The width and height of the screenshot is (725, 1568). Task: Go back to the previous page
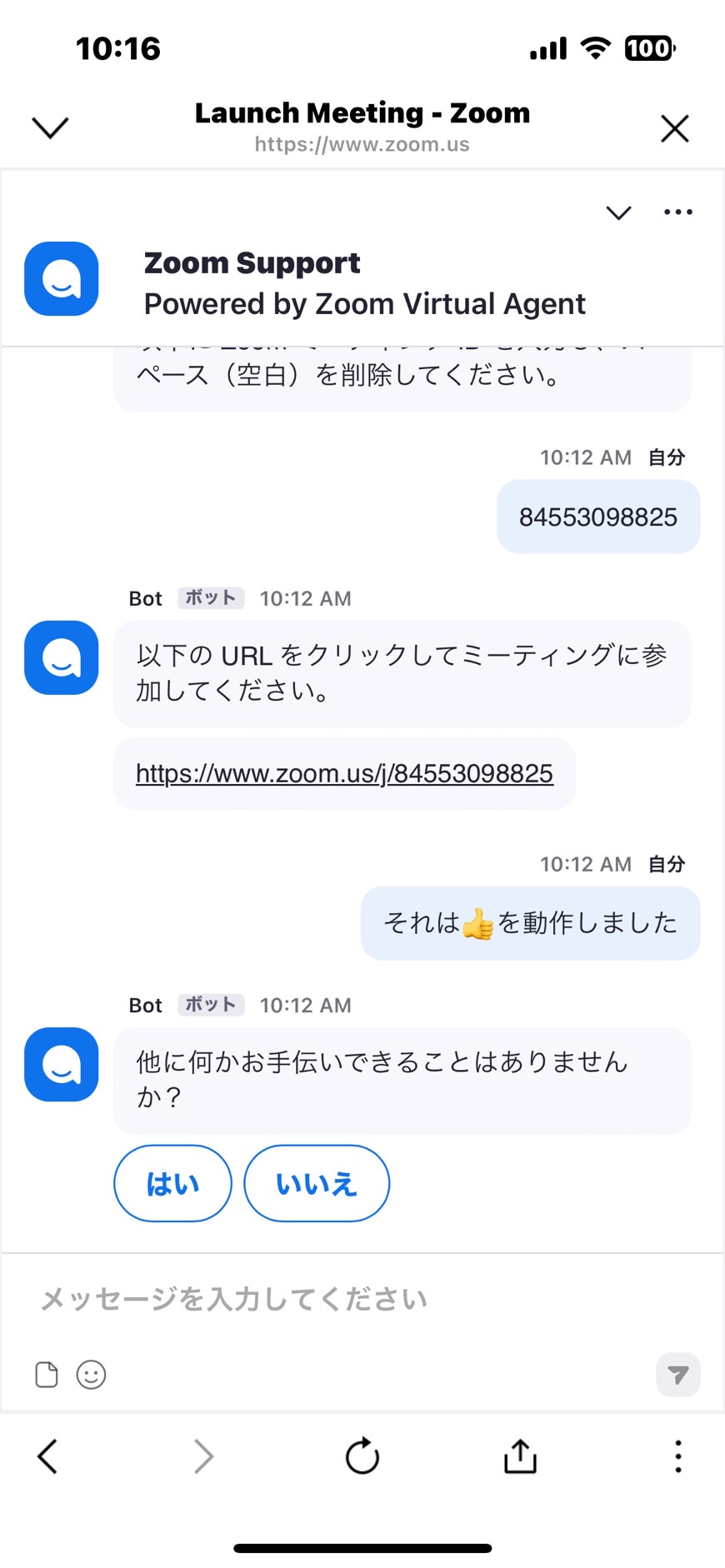(47, 1456)
